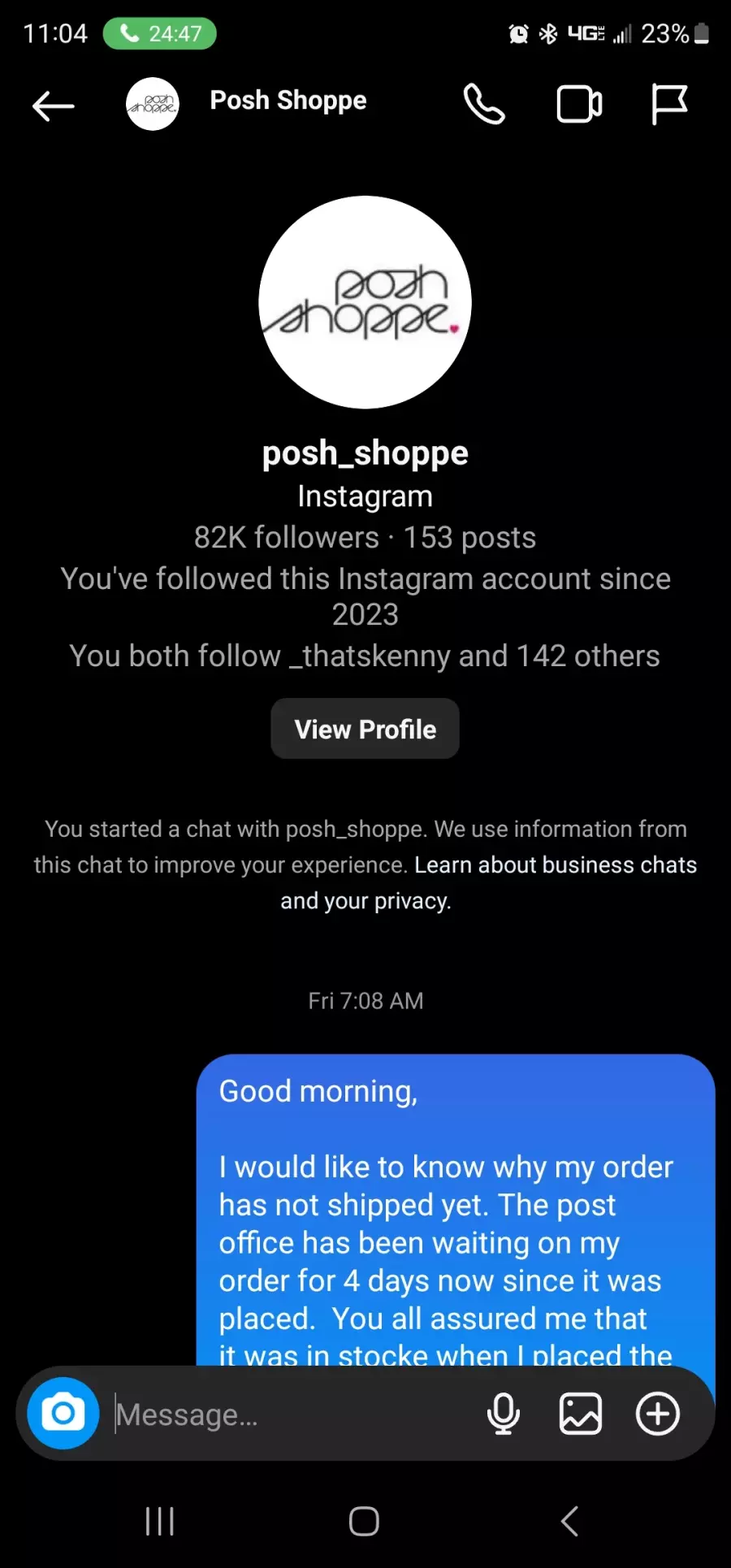Start an audio call with Posh Shoppe

point(484,104)
